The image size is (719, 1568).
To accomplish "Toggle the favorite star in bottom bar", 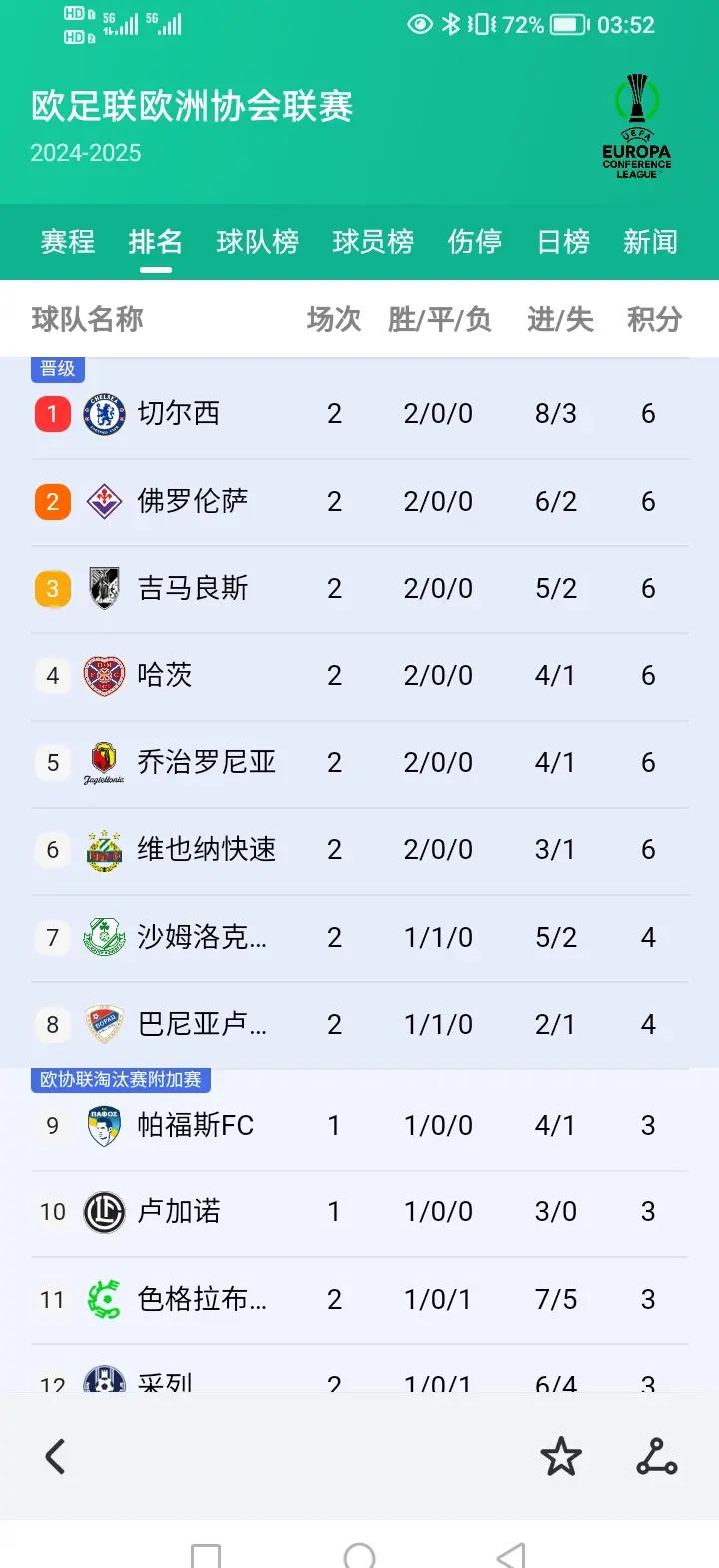I will pos(561,1457).
